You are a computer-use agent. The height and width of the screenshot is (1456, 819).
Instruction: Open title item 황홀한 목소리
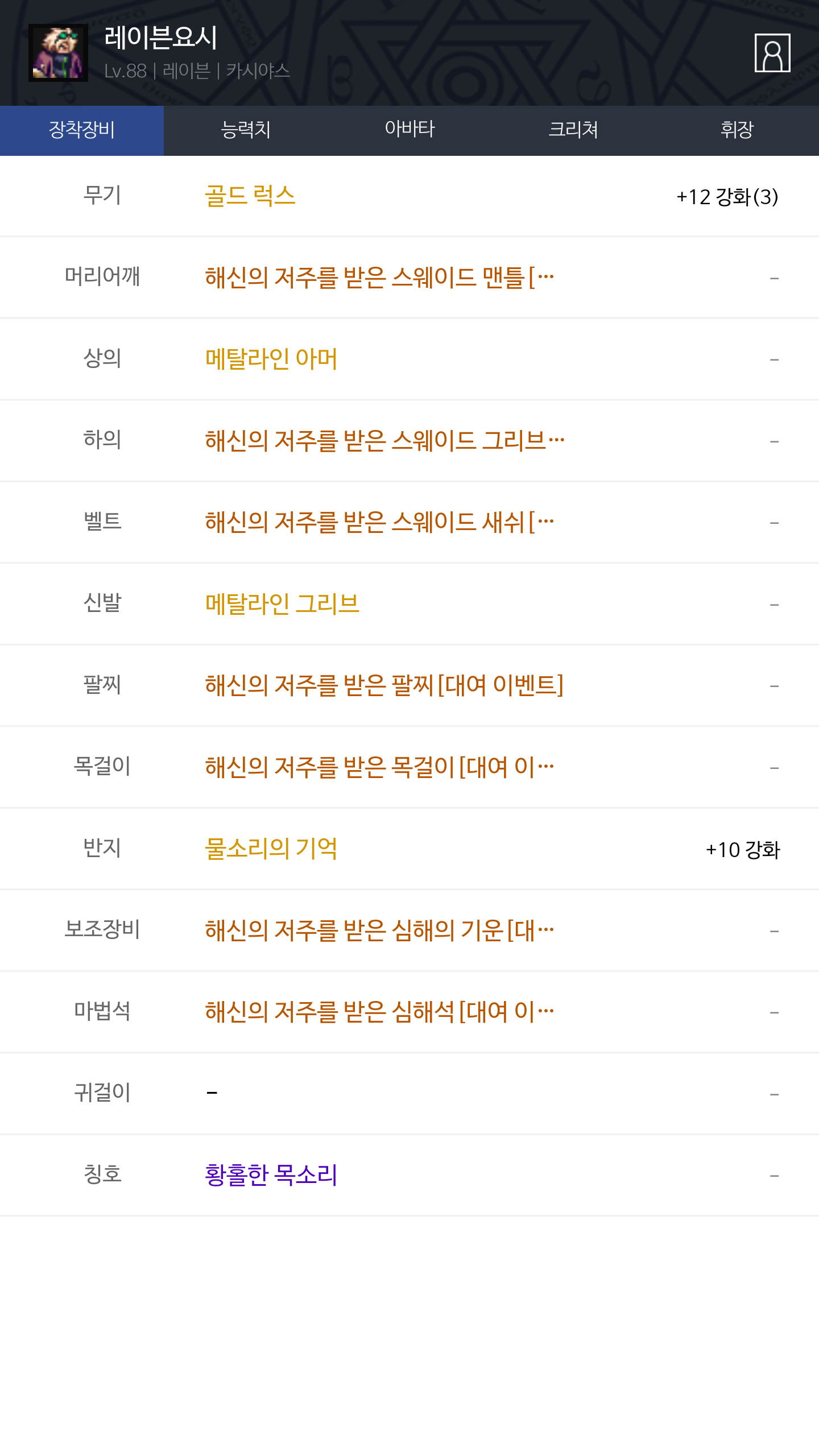271,1175
